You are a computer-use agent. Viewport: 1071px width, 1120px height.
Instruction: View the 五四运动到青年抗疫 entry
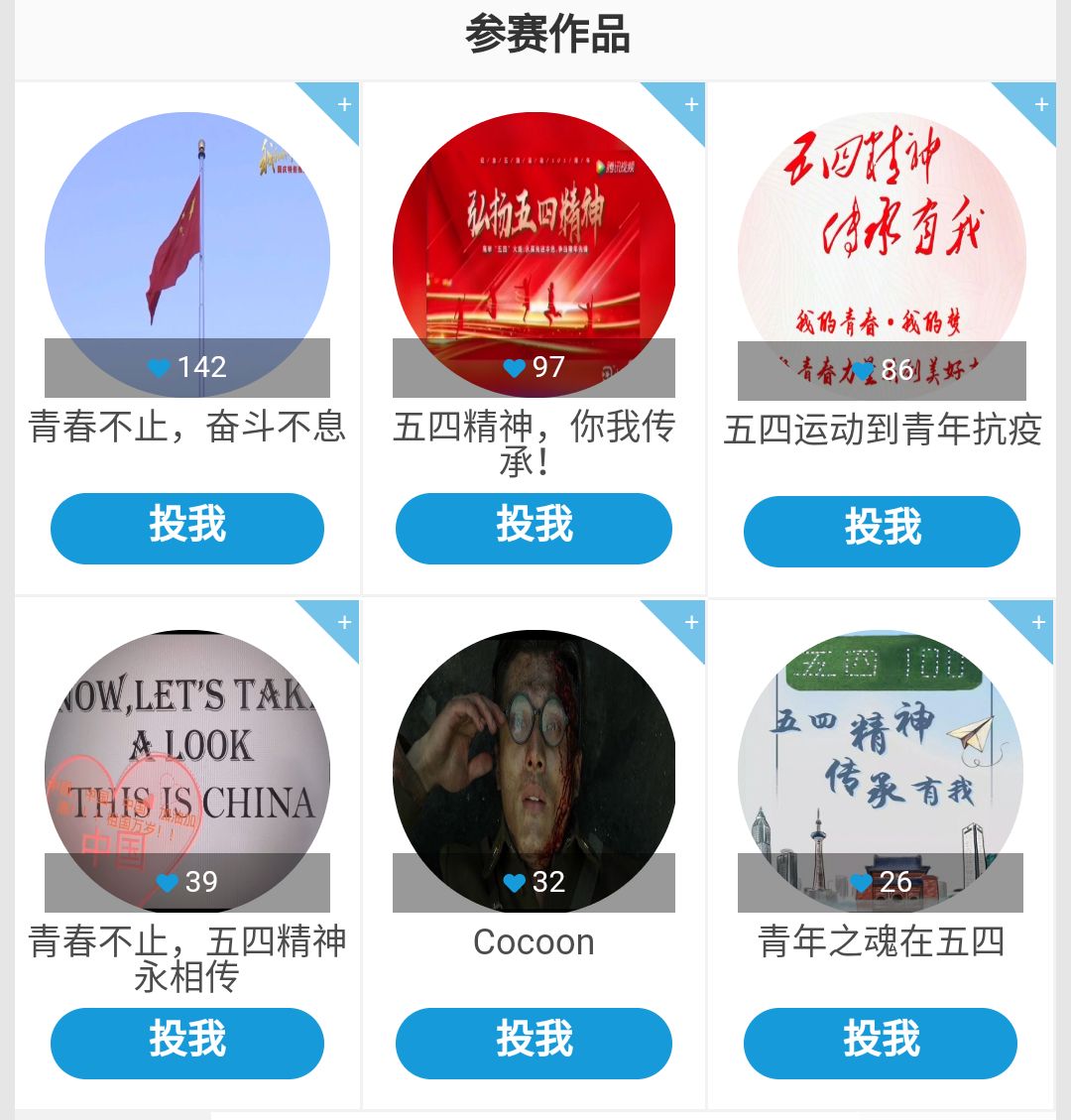[x=882, y=238]
